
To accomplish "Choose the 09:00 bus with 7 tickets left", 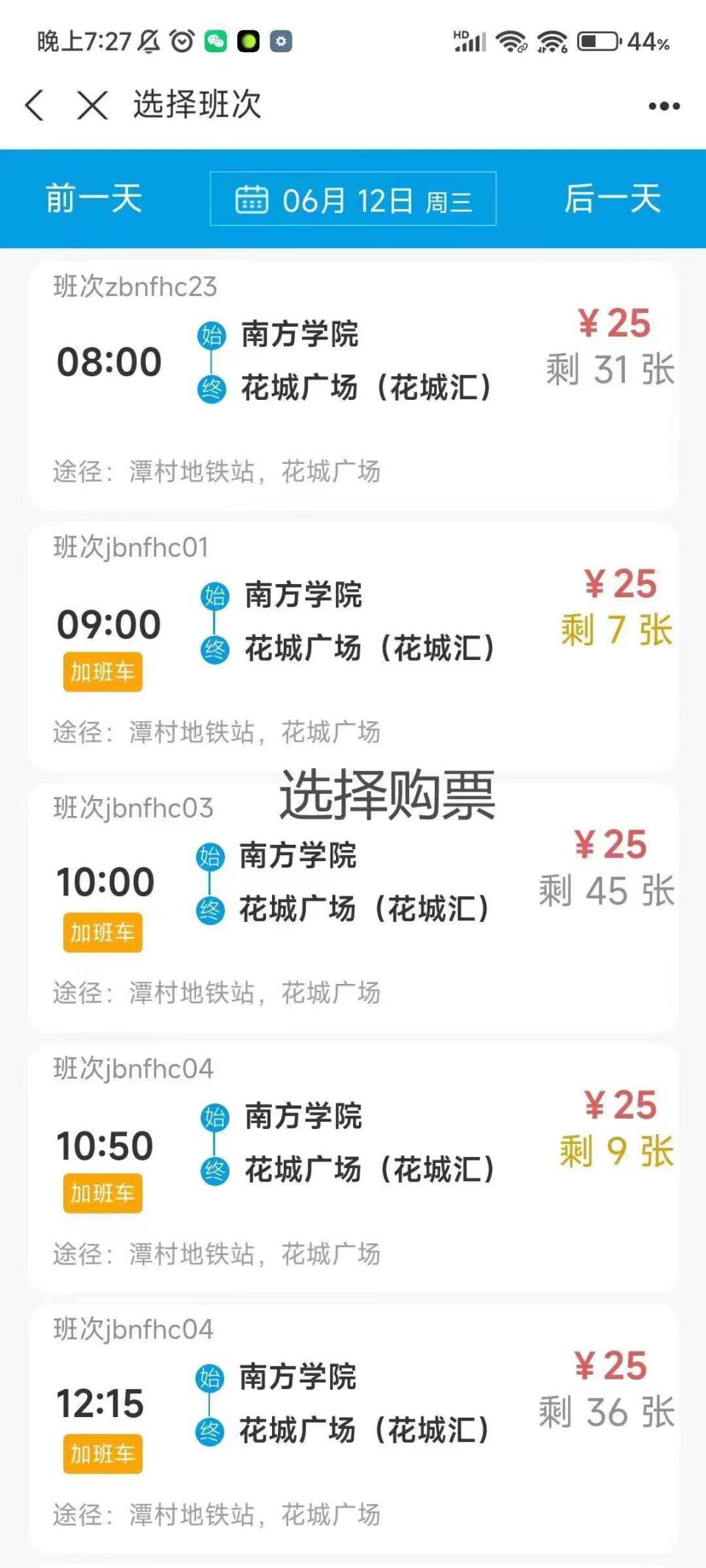I will (352, 647).
